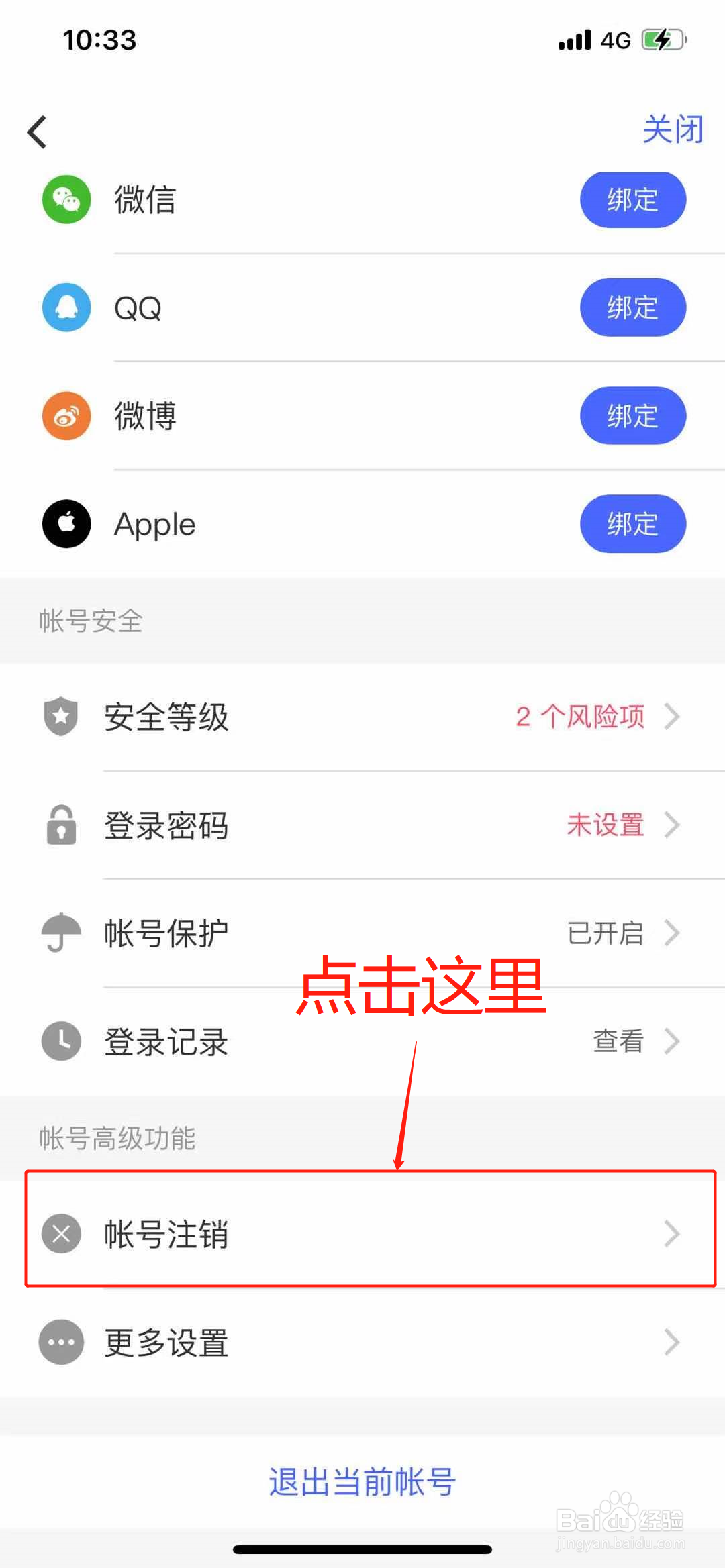The image size is (725, 1568).
Task: Tap 退出当前帐号 at bottom
Action: (362, 1483)
